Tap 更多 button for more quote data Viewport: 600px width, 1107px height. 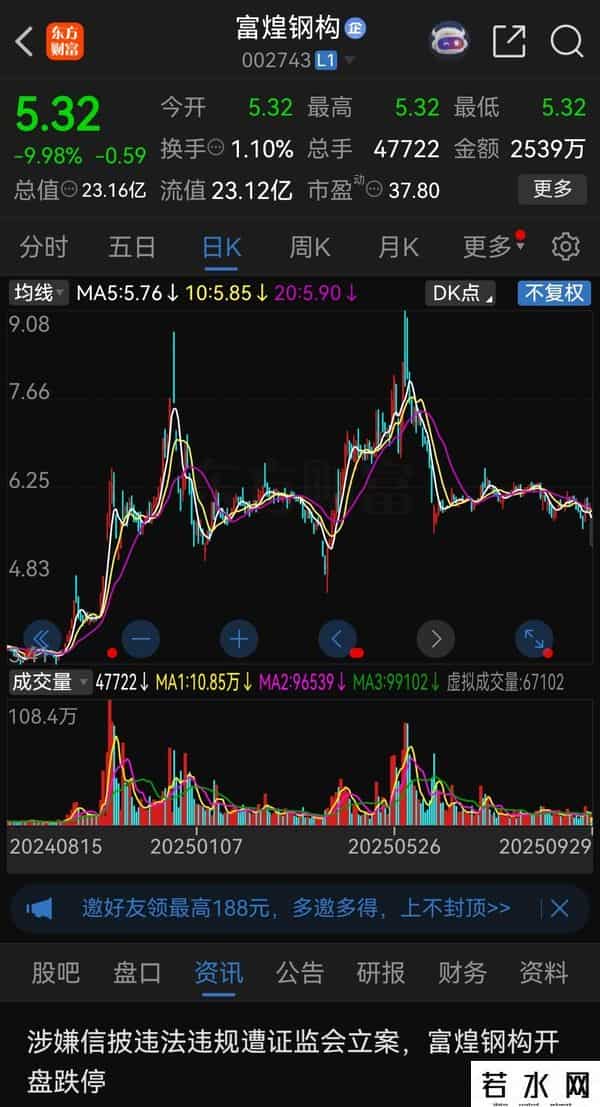pos(552,188)
